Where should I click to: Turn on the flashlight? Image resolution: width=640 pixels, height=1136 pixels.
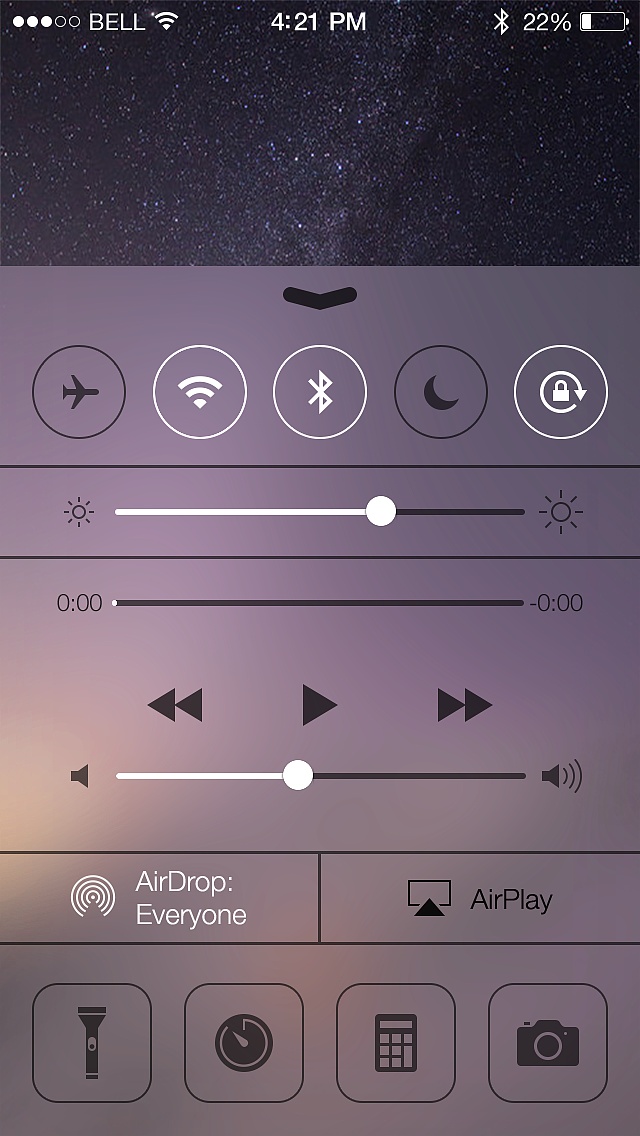(x=92, y=1043)
